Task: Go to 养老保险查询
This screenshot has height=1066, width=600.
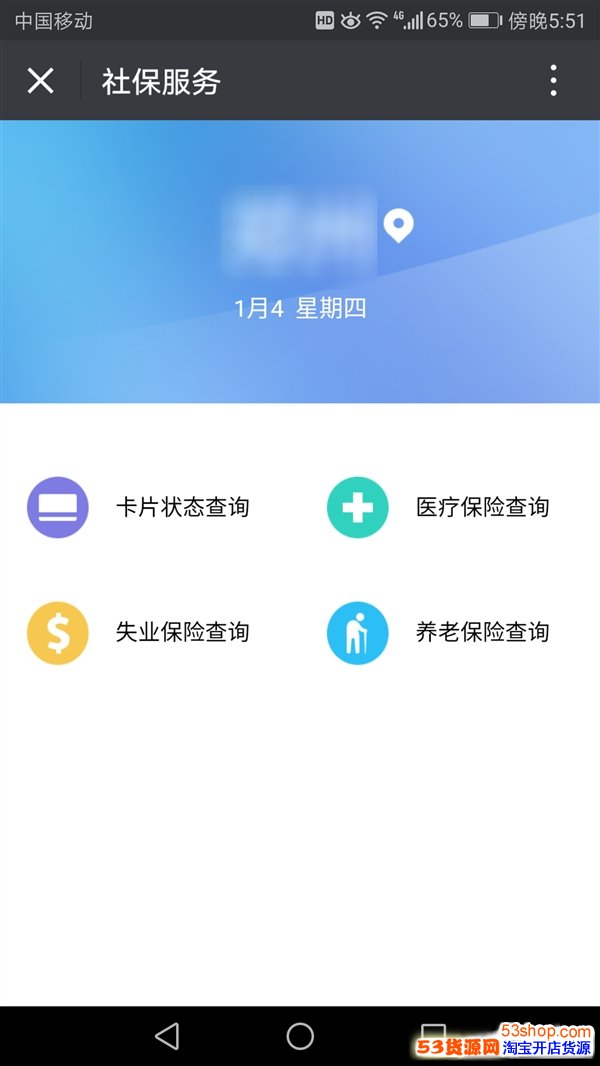Action: click(x=440, y=633)
